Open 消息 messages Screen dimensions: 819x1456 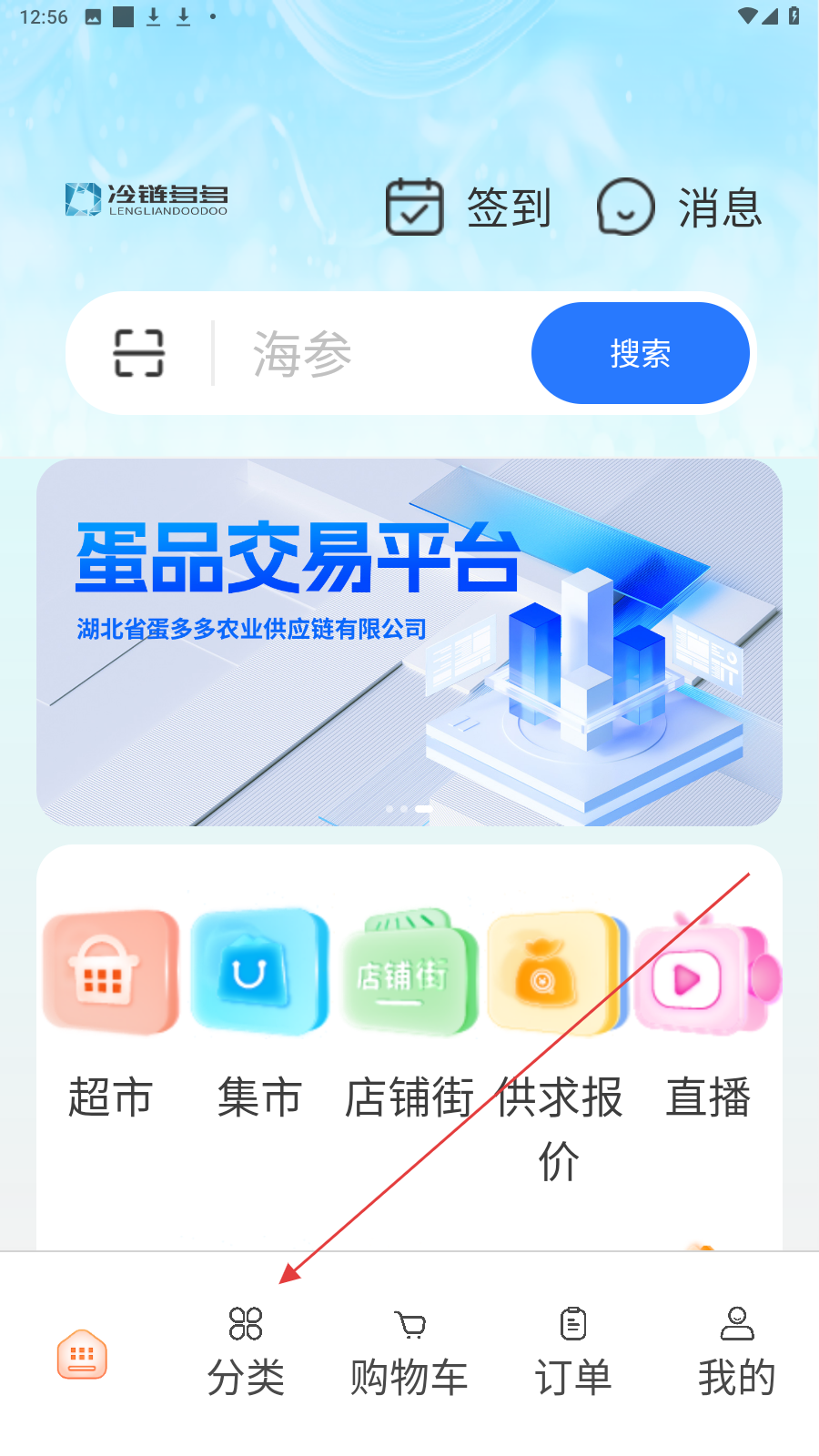click(679, 207)
